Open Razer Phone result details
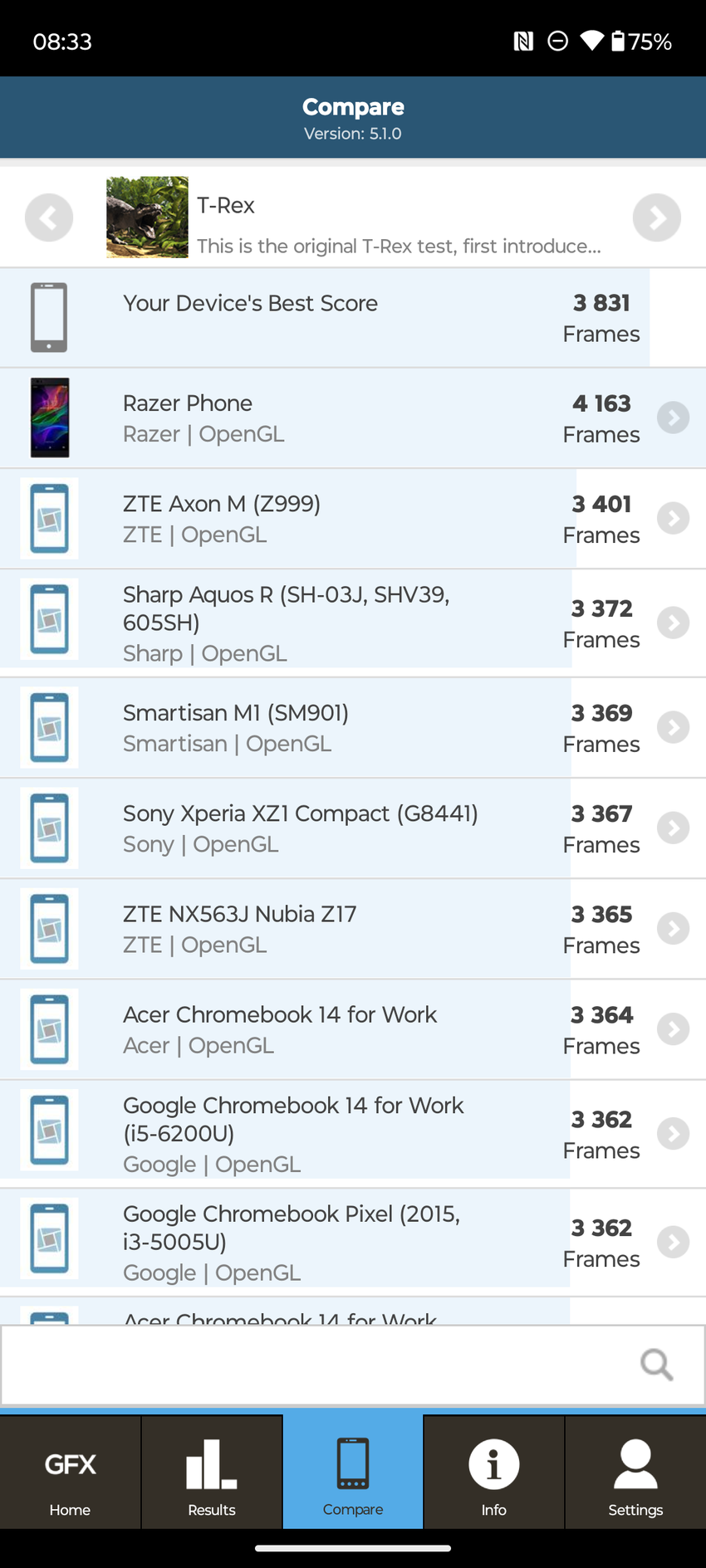The height and width of the screenshot is (1568, 706). (673, 418)
